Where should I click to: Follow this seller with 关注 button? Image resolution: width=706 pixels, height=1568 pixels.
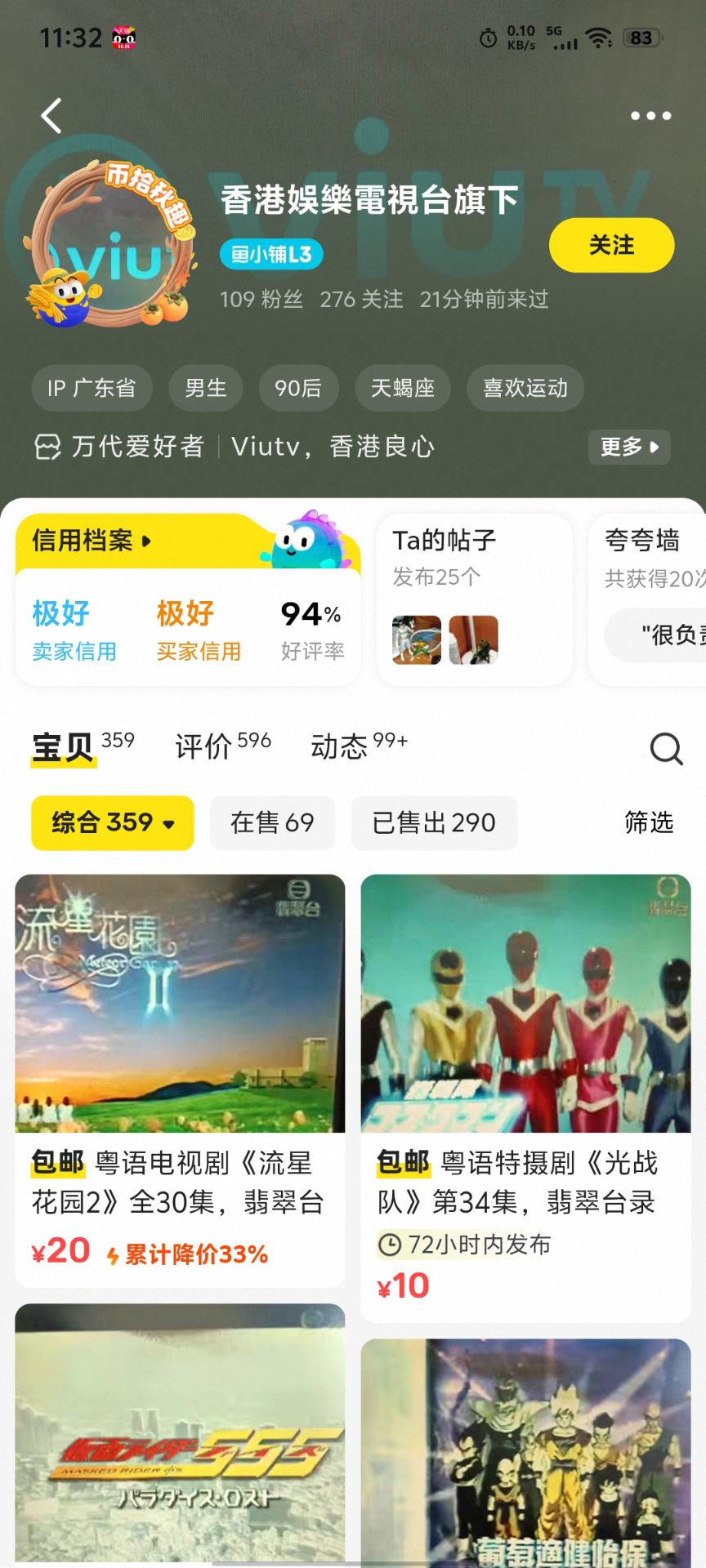[611, 245]
